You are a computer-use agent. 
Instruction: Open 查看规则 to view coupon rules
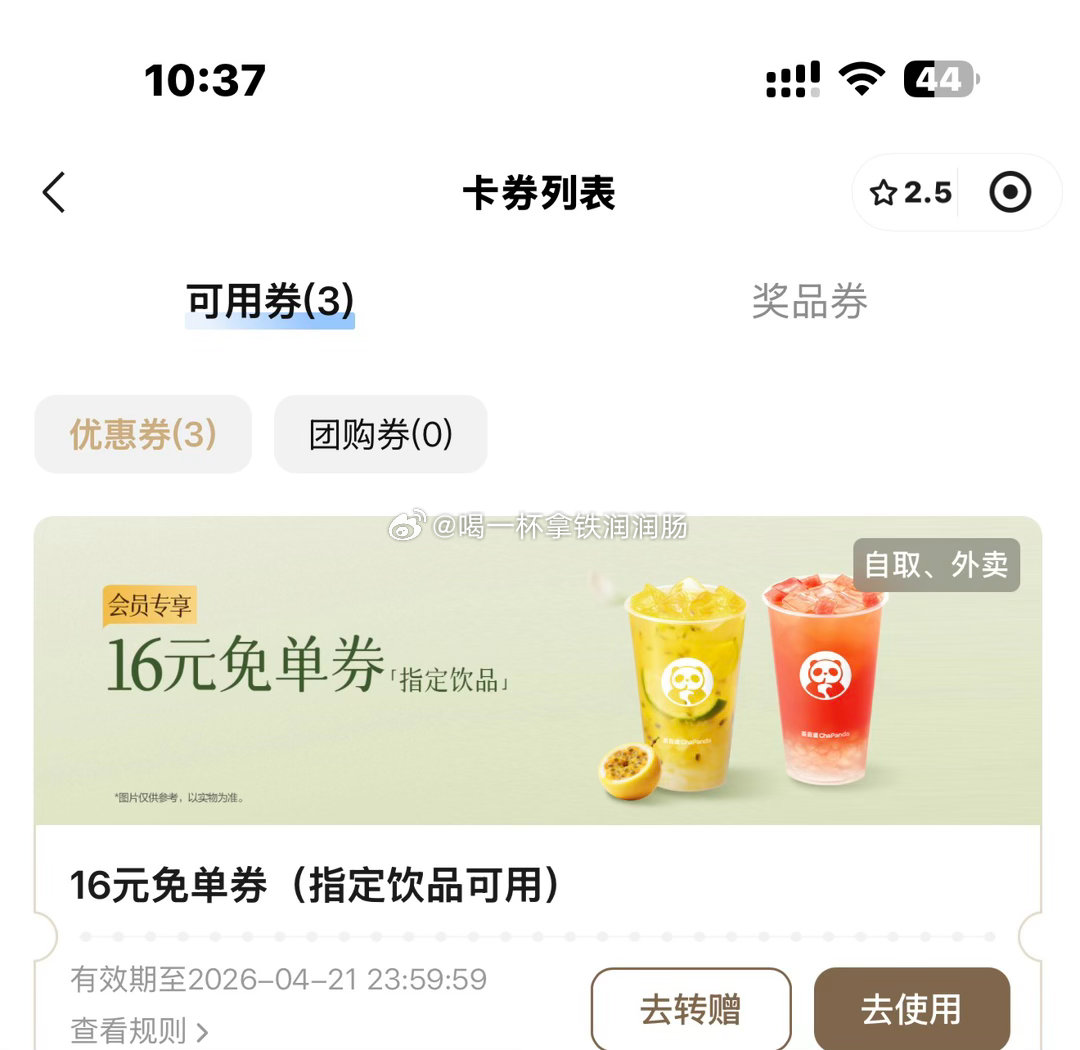pyautogui.click(x=139, y=1030)
